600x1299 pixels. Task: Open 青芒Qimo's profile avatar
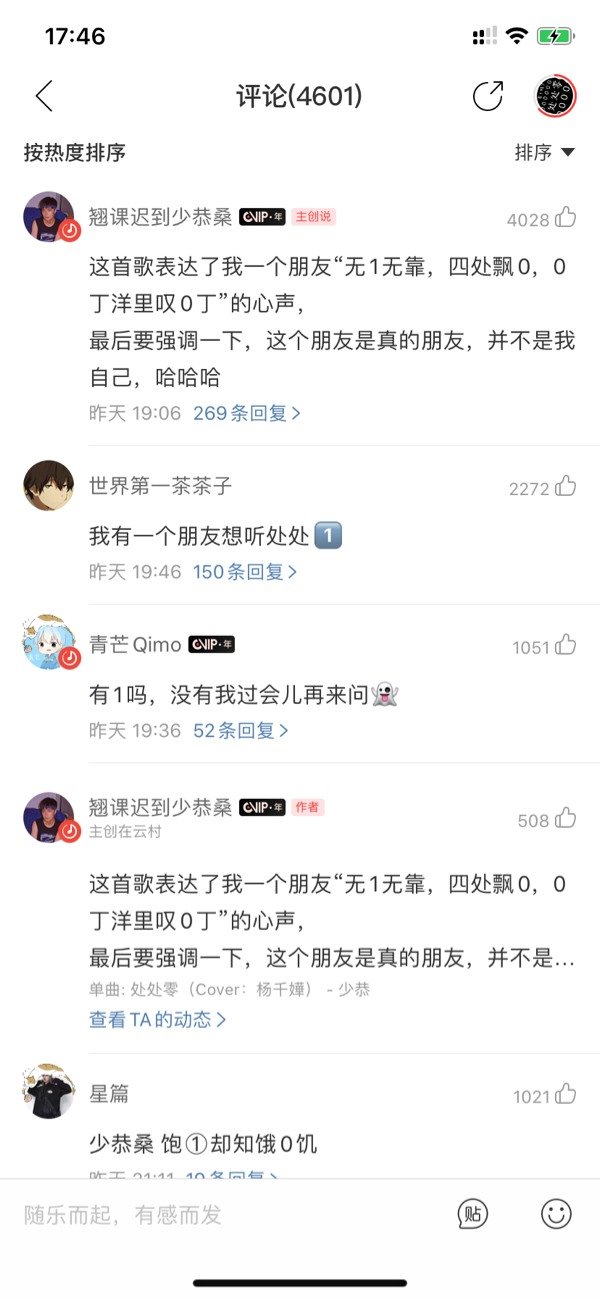click(49, 643)
